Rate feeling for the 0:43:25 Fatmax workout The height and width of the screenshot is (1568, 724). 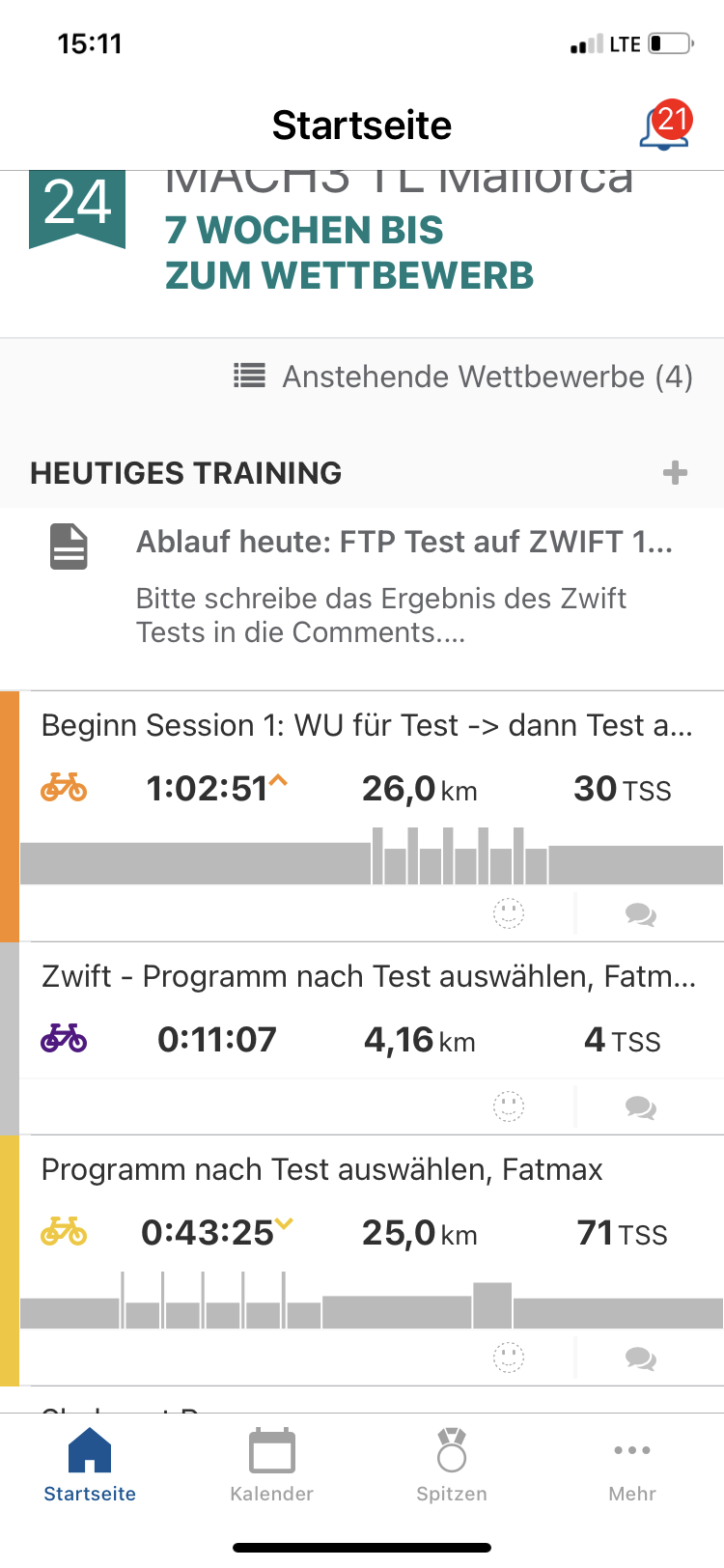coord(509,1358)
